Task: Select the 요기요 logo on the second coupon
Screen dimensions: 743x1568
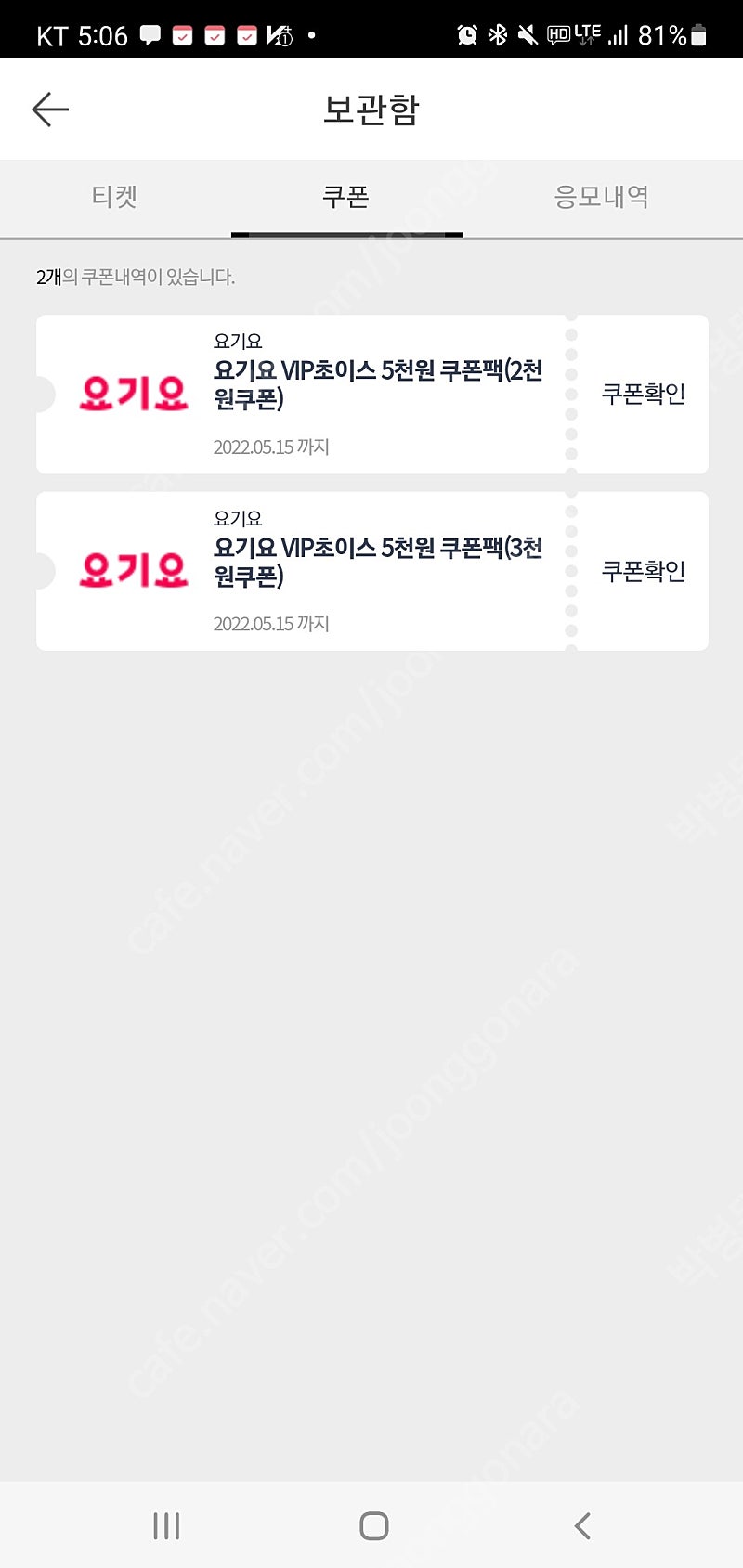Action: 132,569
